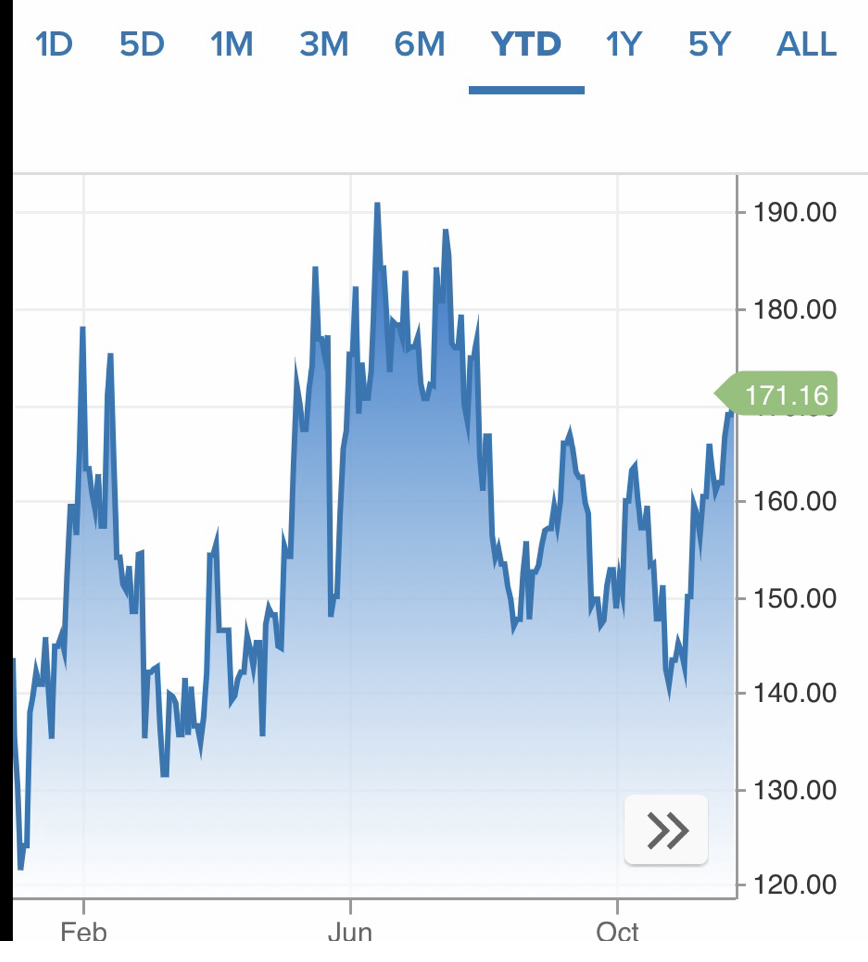Show ALL price history

pyautogui.click(x=806, y=45)
